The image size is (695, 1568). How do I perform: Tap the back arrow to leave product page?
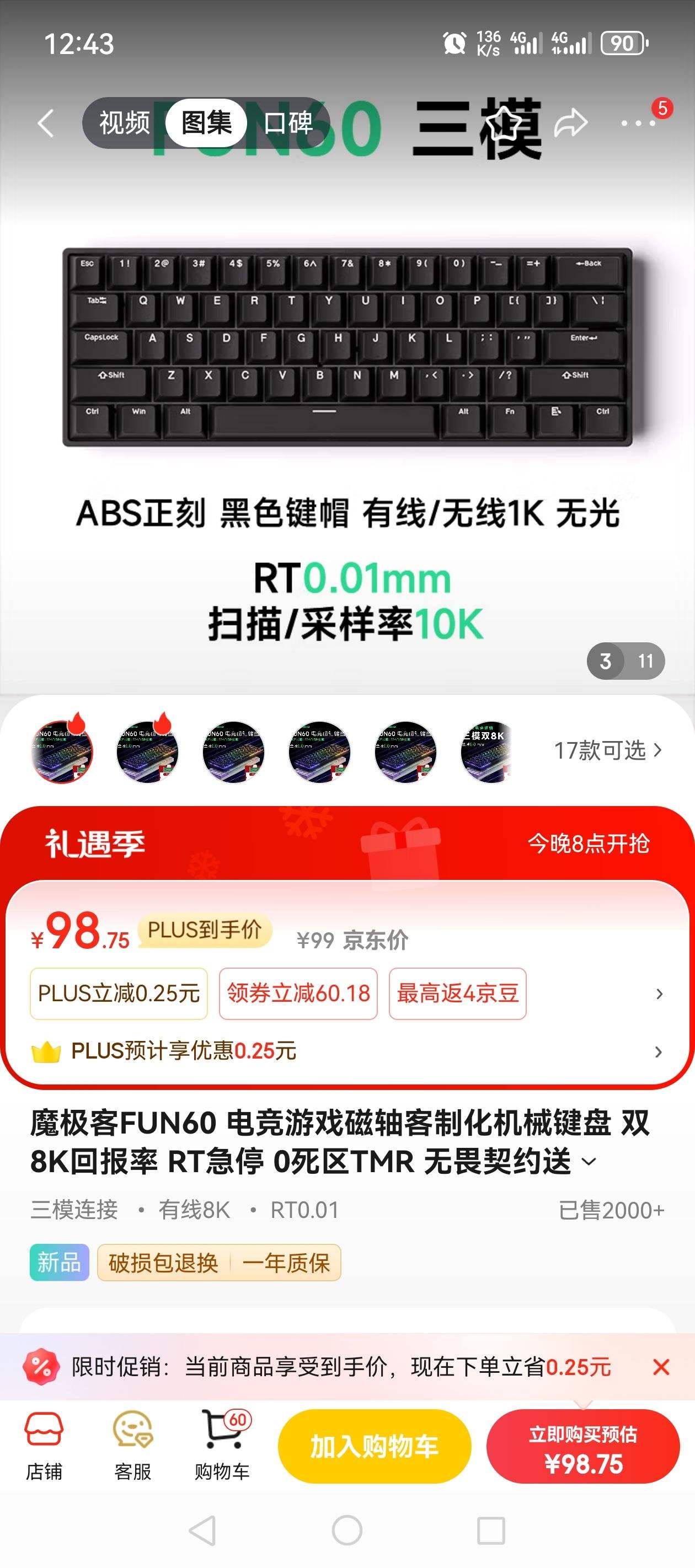point(45,123)
